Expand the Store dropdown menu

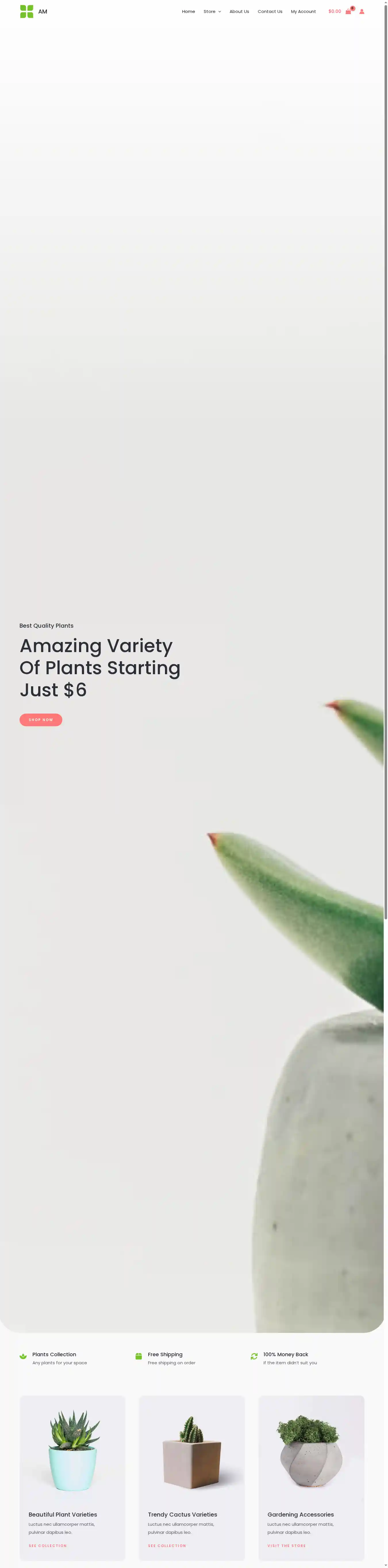(212, 11)
